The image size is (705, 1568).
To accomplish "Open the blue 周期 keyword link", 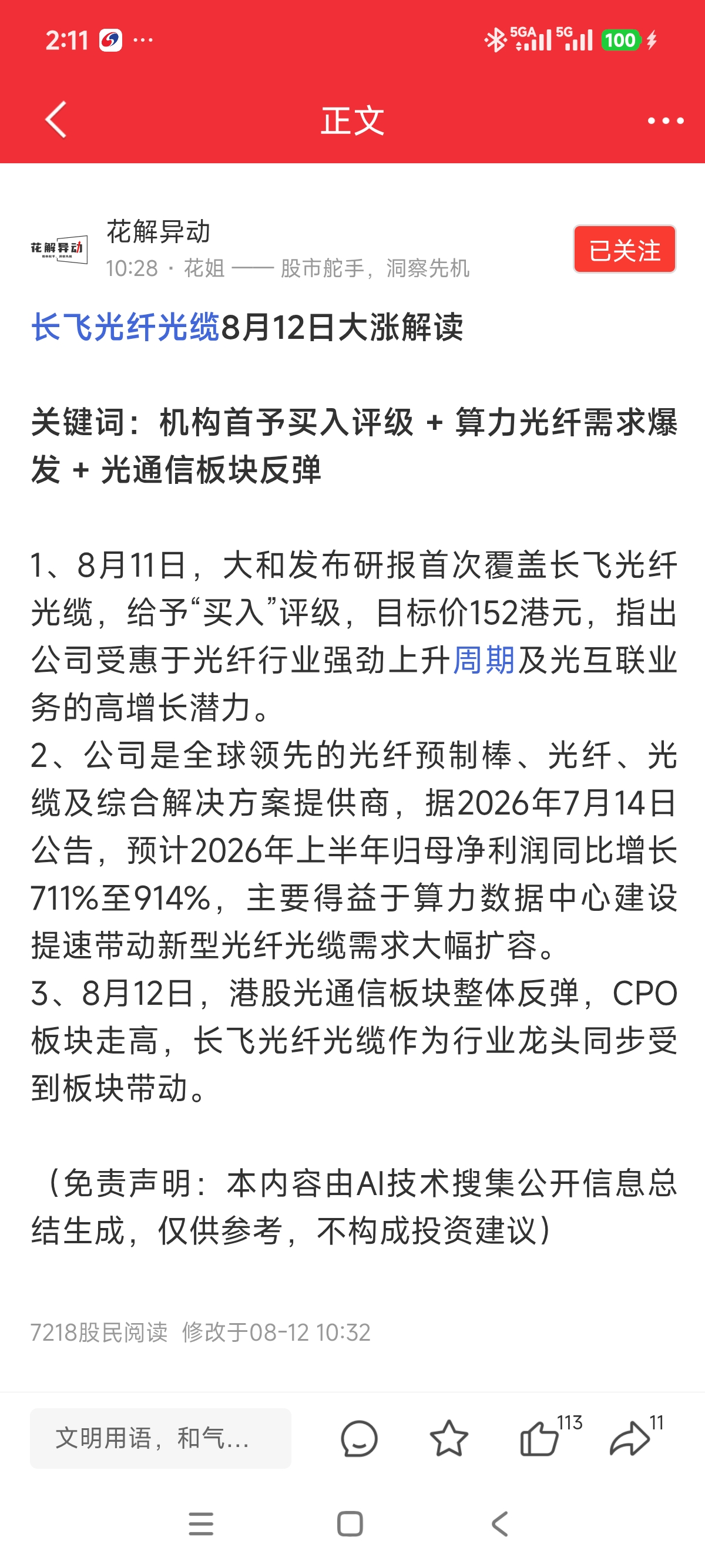I will 484,660.
